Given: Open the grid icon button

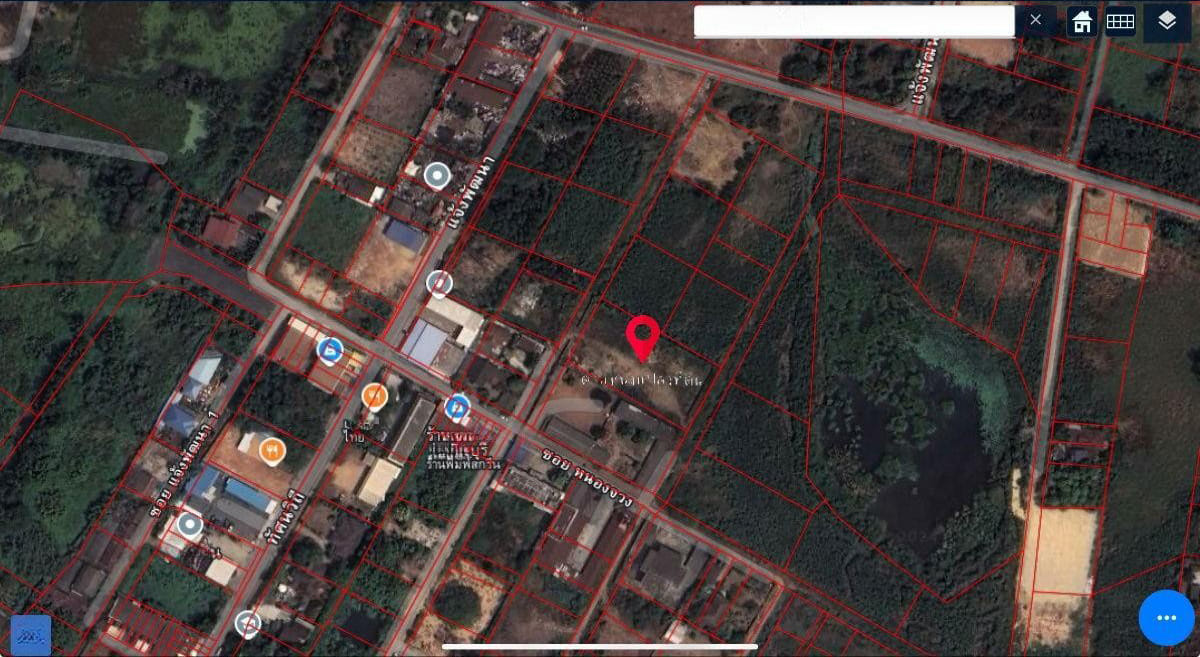Looking at the screenshot, I should [1120, 21].
